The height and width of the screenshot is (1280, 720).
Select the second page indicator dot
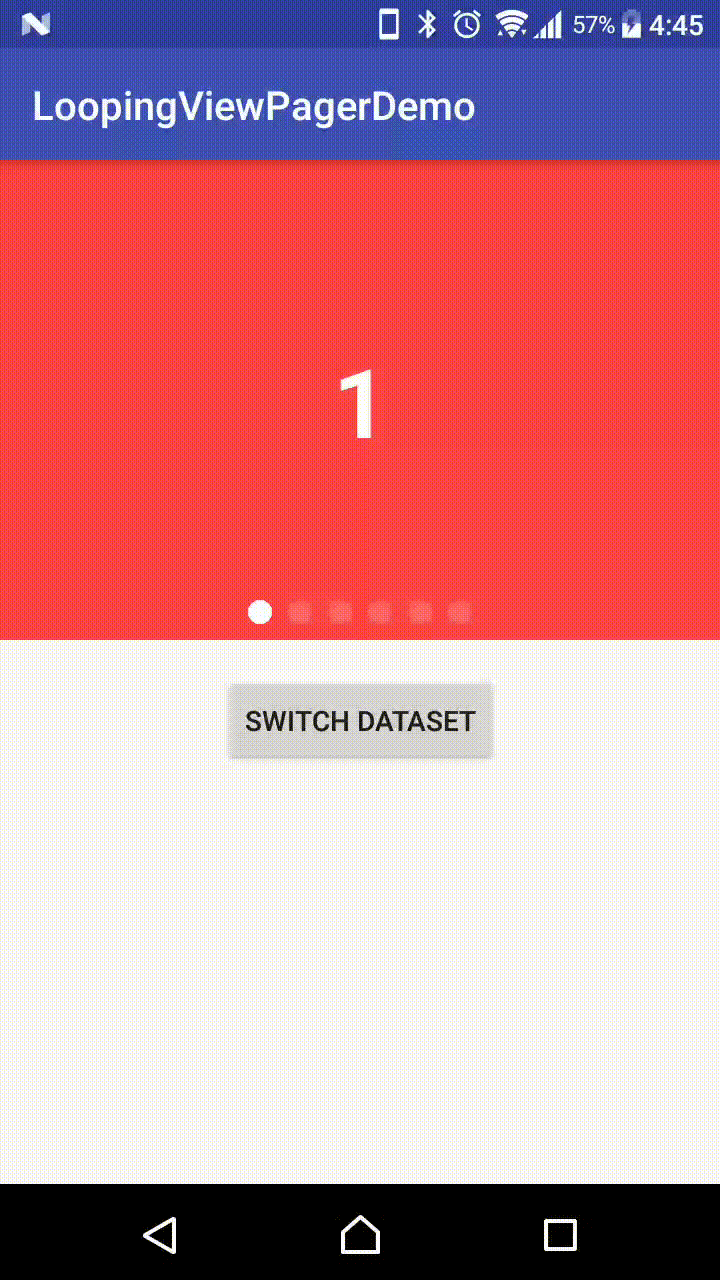[300, 612]
